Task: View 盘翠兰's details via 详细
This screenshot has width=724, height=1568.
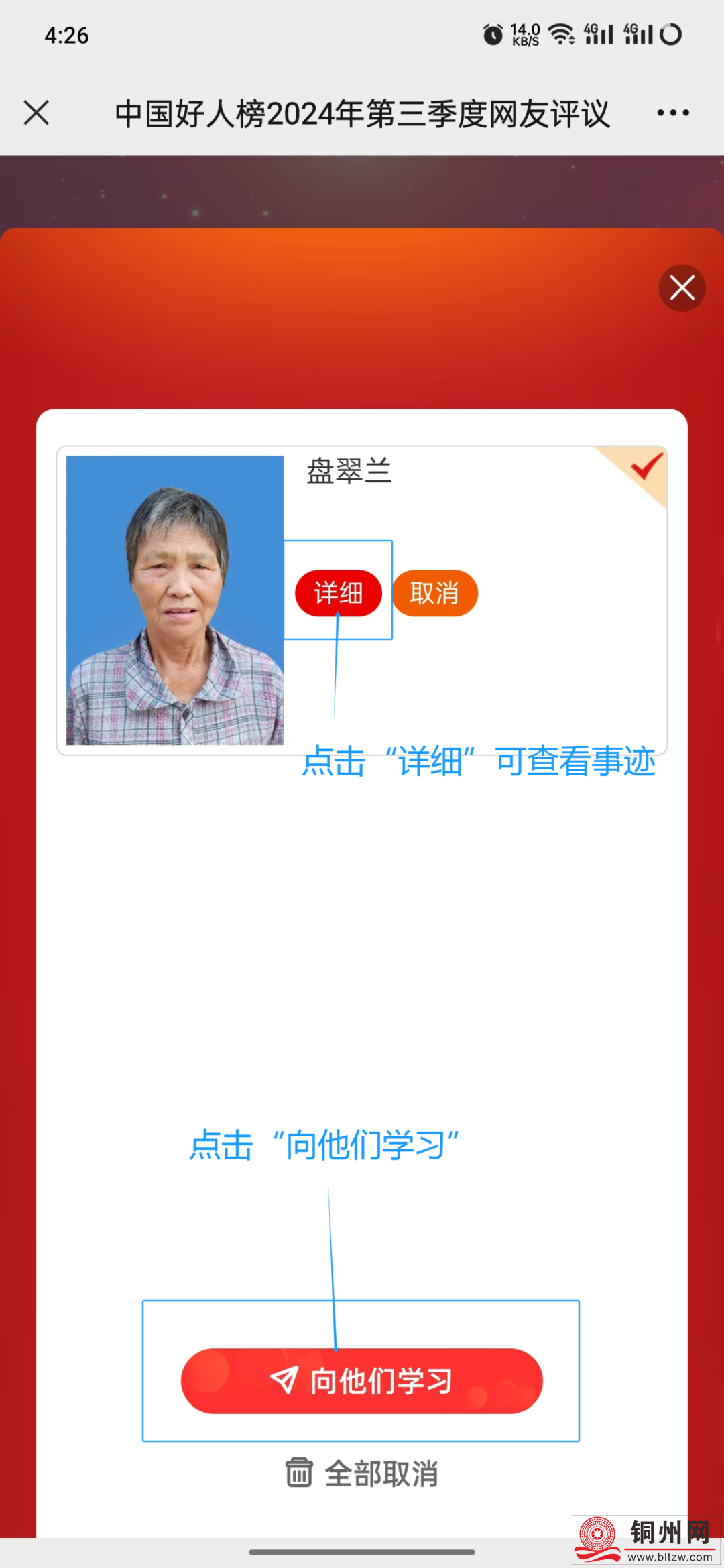Action: point(339,593)
